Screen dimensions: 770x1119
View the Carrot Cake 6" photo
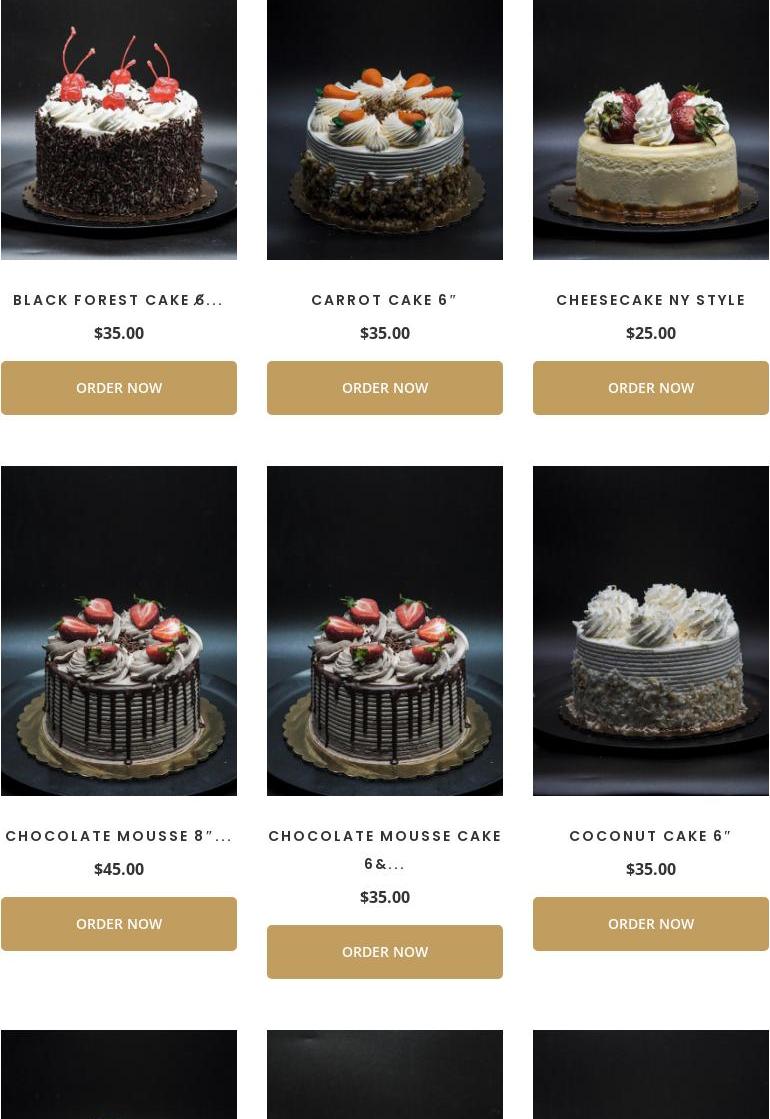384,130
